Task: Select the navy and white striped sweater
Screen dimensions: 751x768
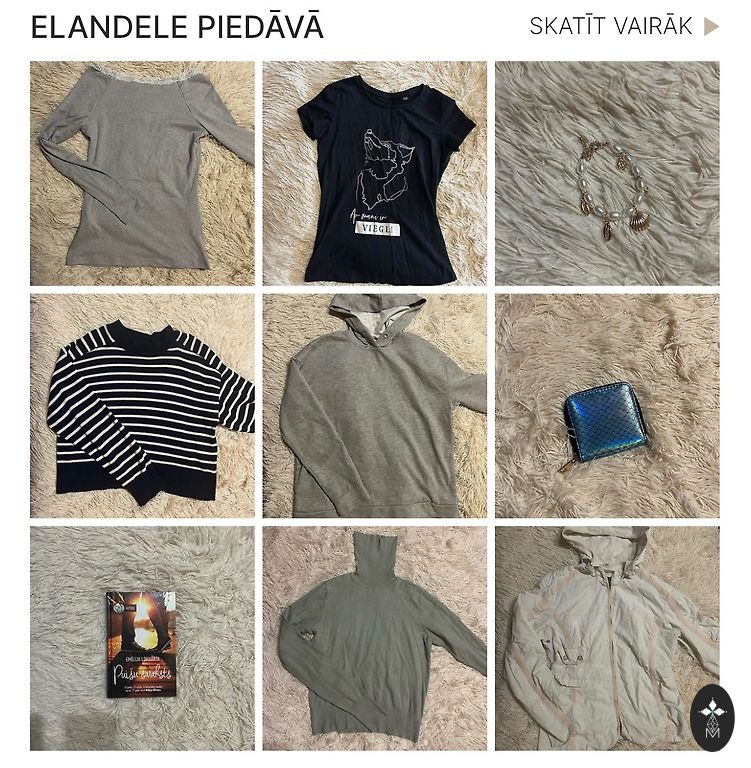Action: 142,405
